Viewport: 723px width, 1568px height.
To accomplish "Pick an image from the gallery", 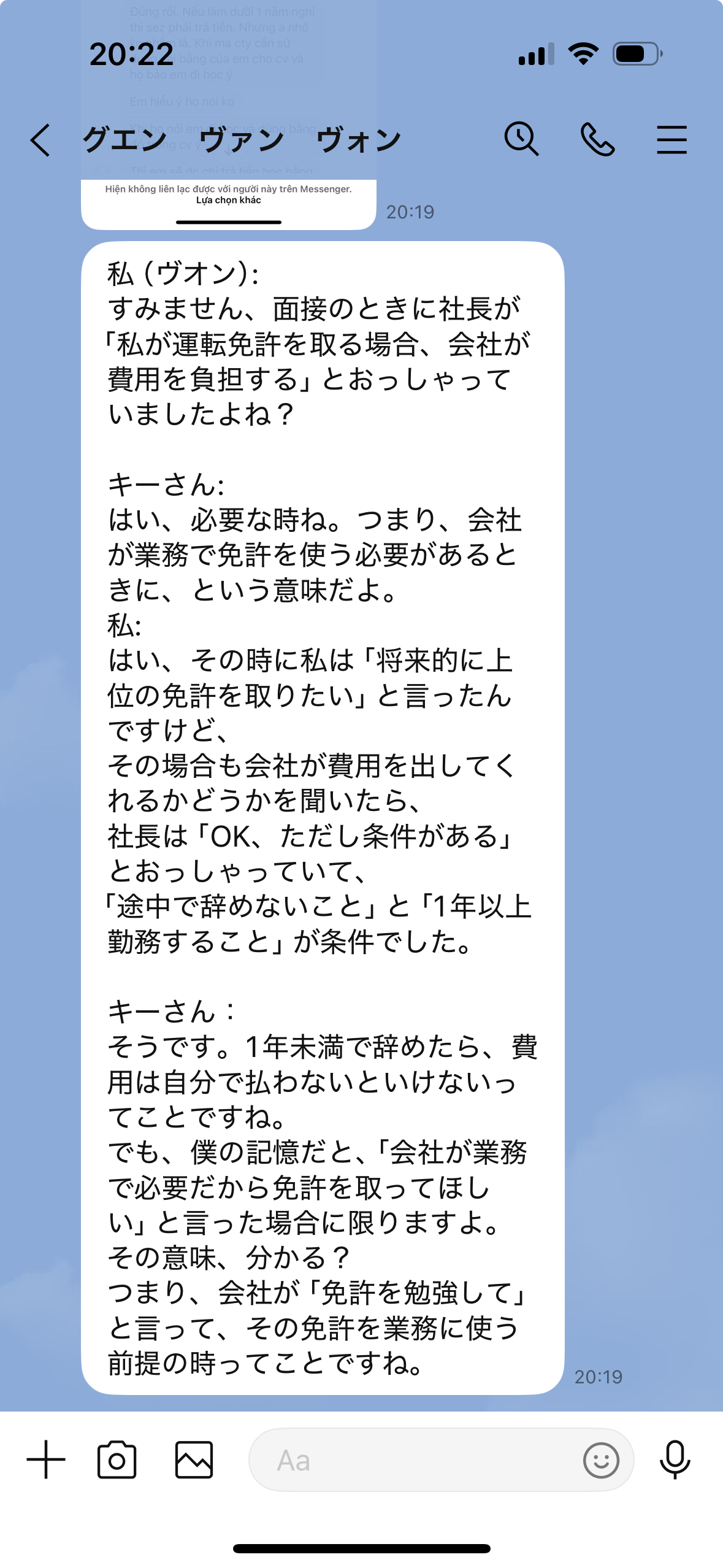I will click(x=194, y=1459).
